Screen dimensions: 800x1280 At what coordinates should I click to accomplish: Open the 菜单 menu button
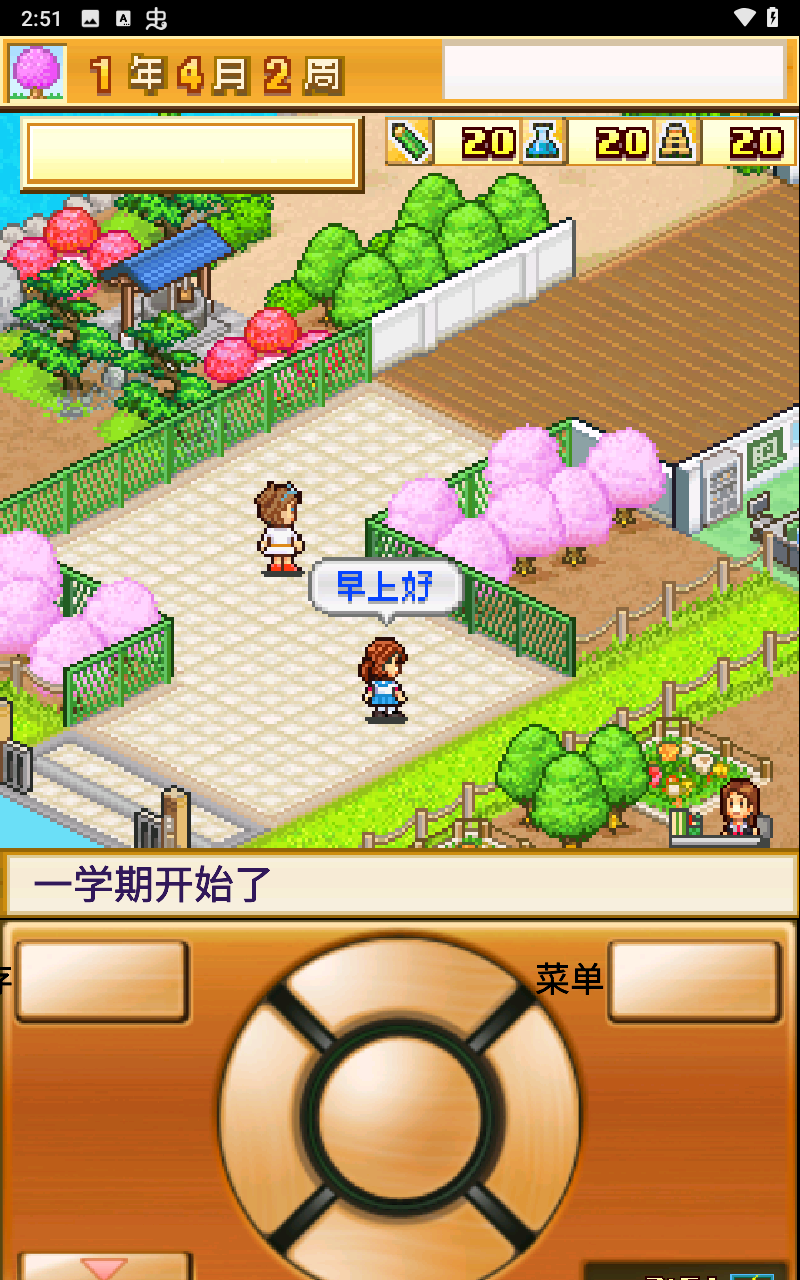tap(694, 981)
